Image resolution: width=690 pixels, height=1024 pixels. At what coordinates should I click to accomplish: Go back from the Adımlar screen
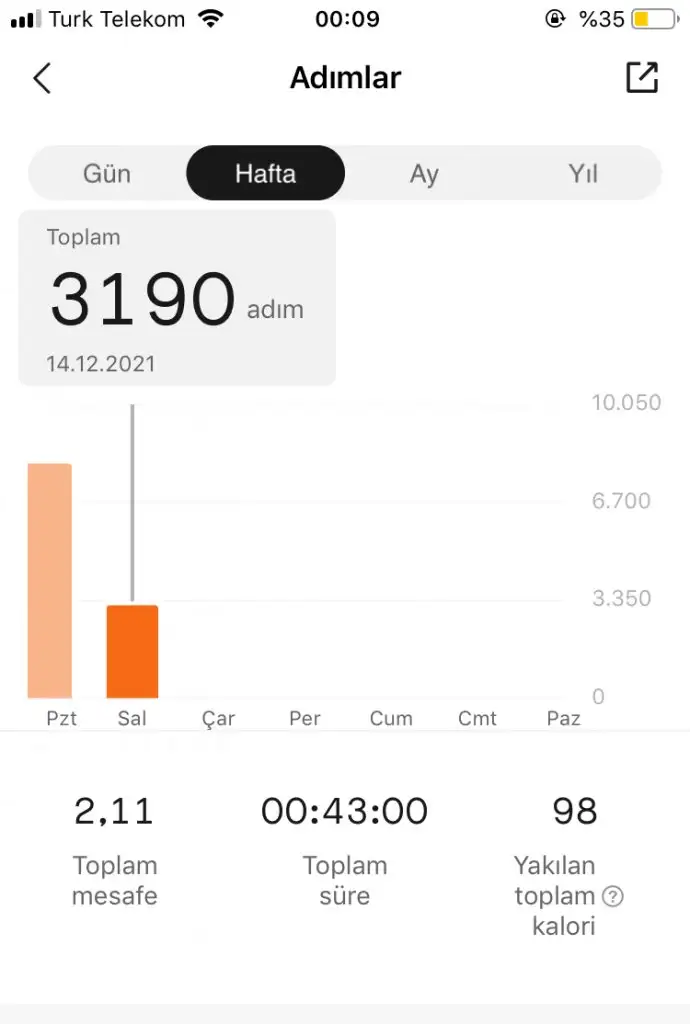pyautogui.click(x=42, y=78)
